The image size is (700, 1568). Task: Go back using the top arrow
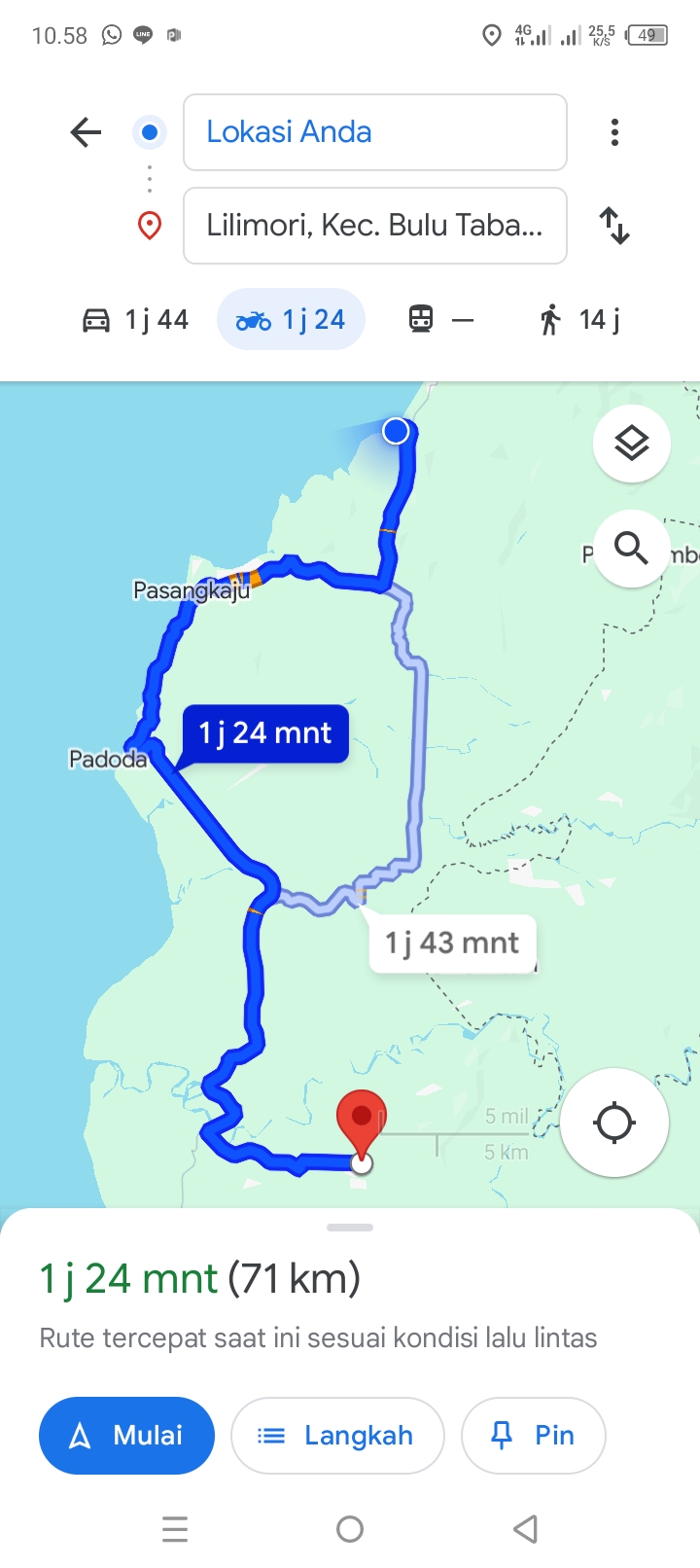86,132
